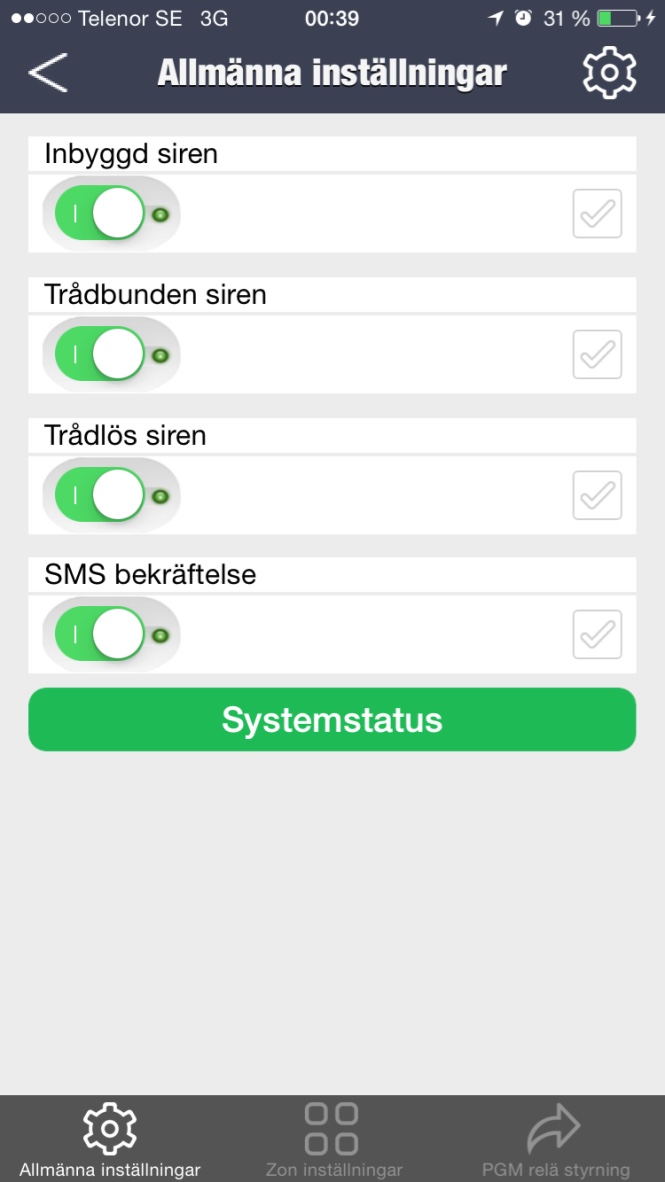Toggle the Trådbunden siren switch
This screenshot has height=1182, width=665.
point(112,354)
